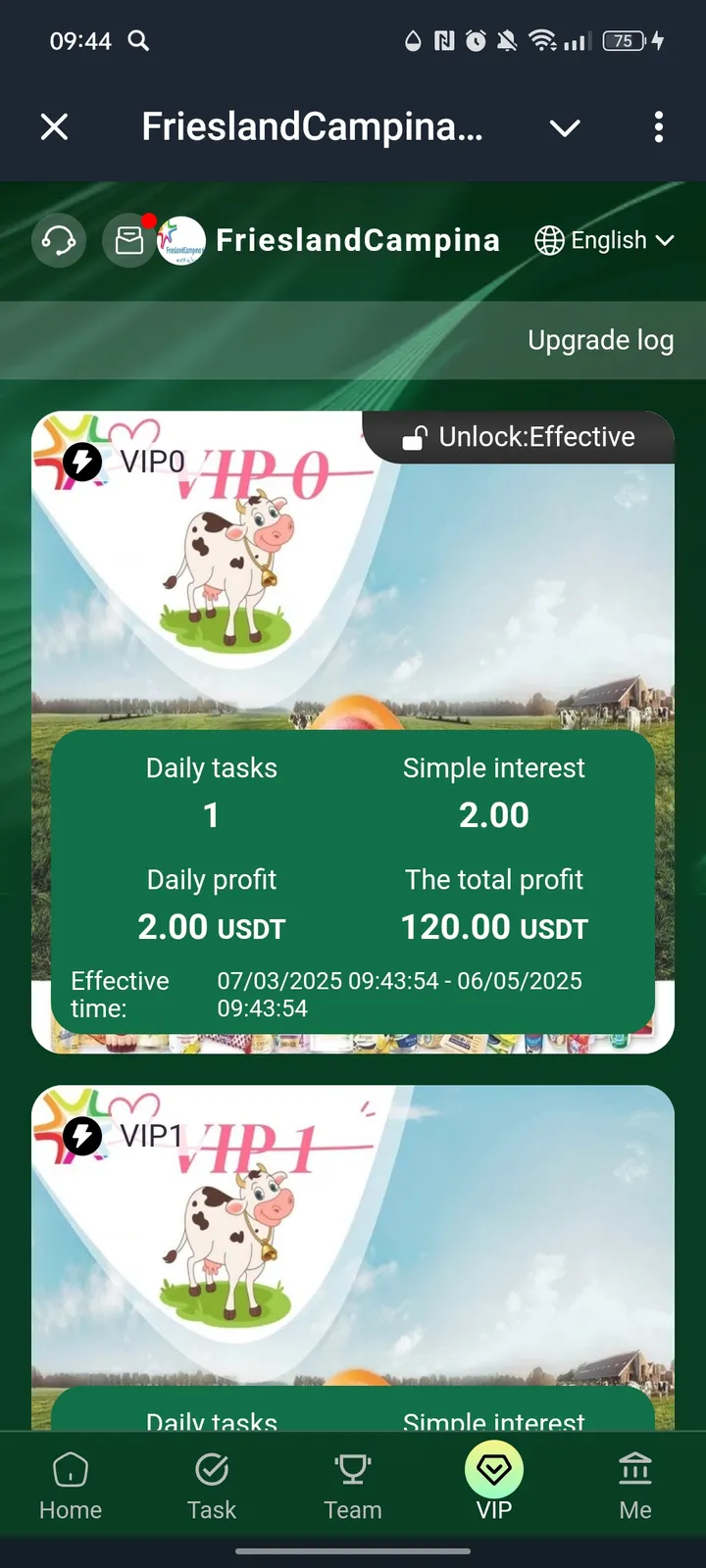Open the inbox with red notification dot
Viewport: 706px width, 1568px height.
(x=128, y=240)
